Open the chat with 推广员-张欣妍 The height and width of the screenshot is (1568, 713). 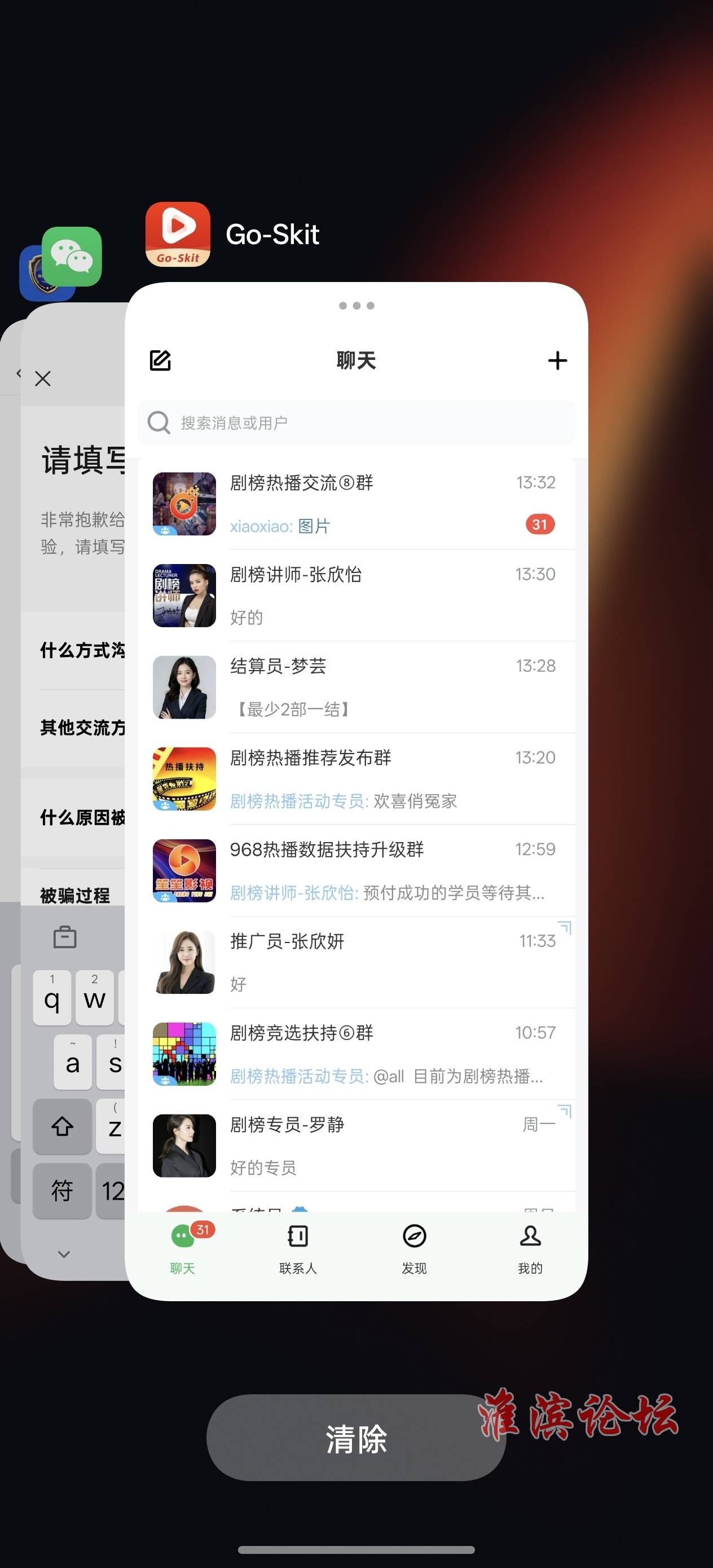pyautogui.click(x=356, y=962)
